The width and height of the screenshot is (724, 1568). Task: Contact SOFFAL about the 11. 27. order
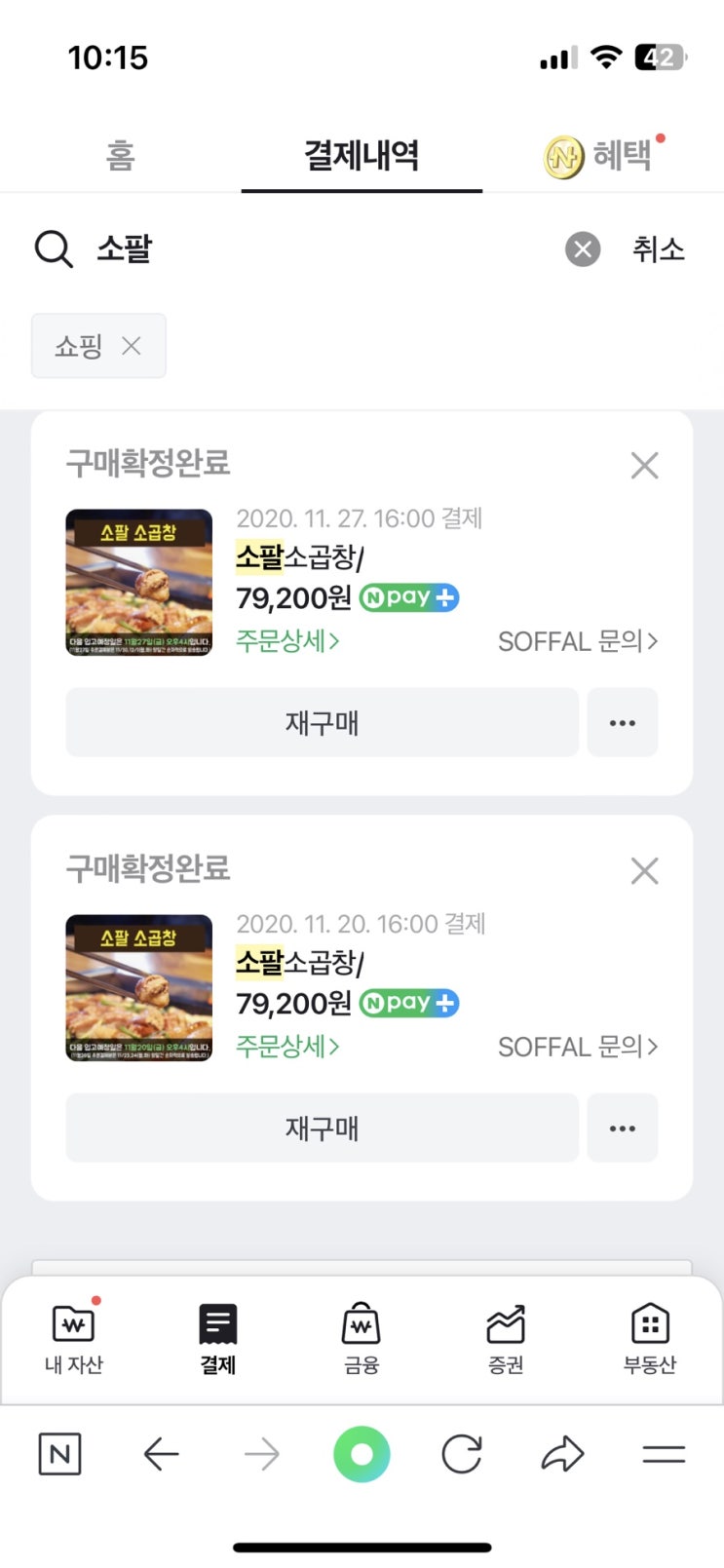pyautogui.click(x=578, y=641)
